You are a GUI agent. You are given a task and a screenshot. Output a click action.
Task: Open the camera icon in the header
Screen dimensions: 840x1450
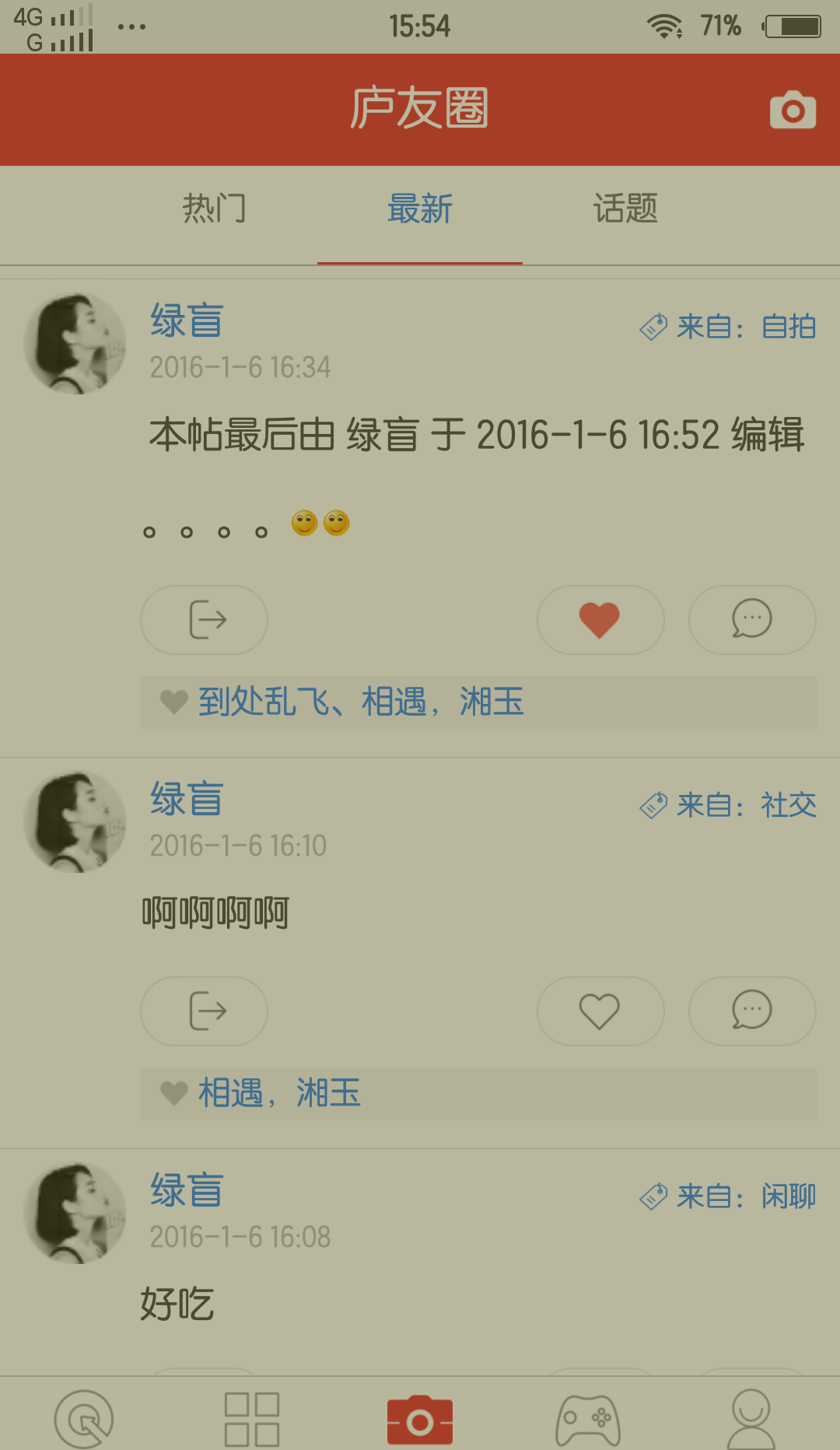click(x=793, y=110)
